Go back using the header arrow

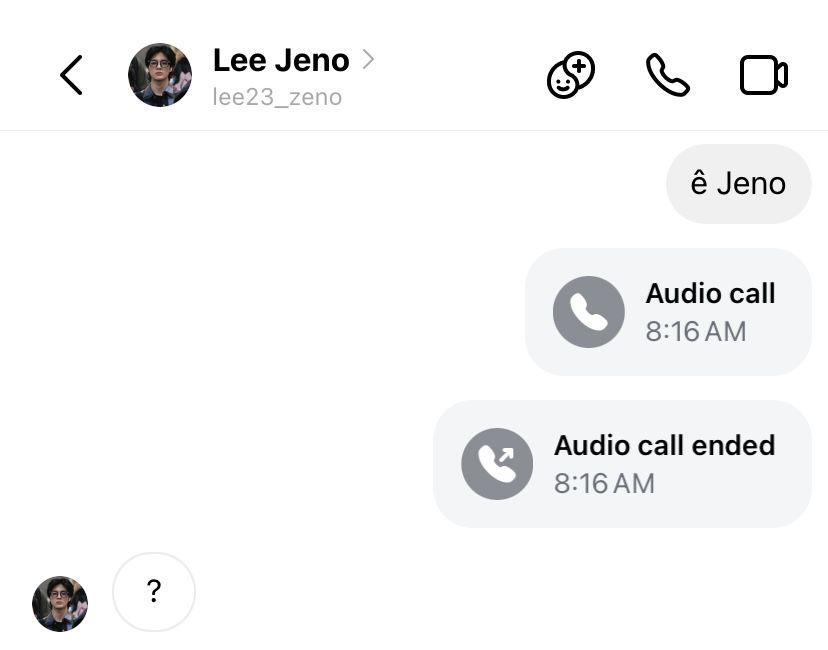[x=71, y=75]
